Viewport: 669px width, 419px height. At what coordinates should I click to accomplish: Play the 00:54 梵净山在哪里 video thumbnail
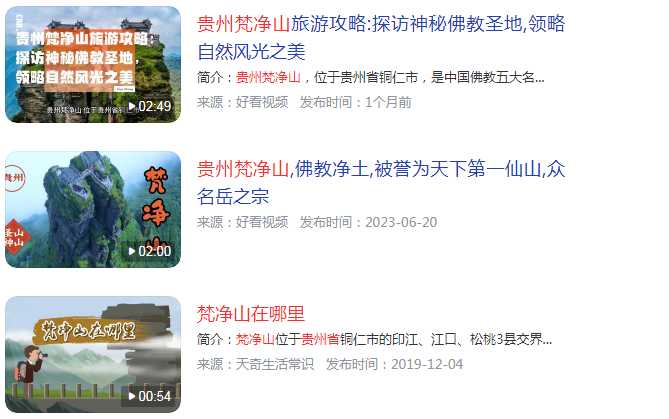point(93,354)
